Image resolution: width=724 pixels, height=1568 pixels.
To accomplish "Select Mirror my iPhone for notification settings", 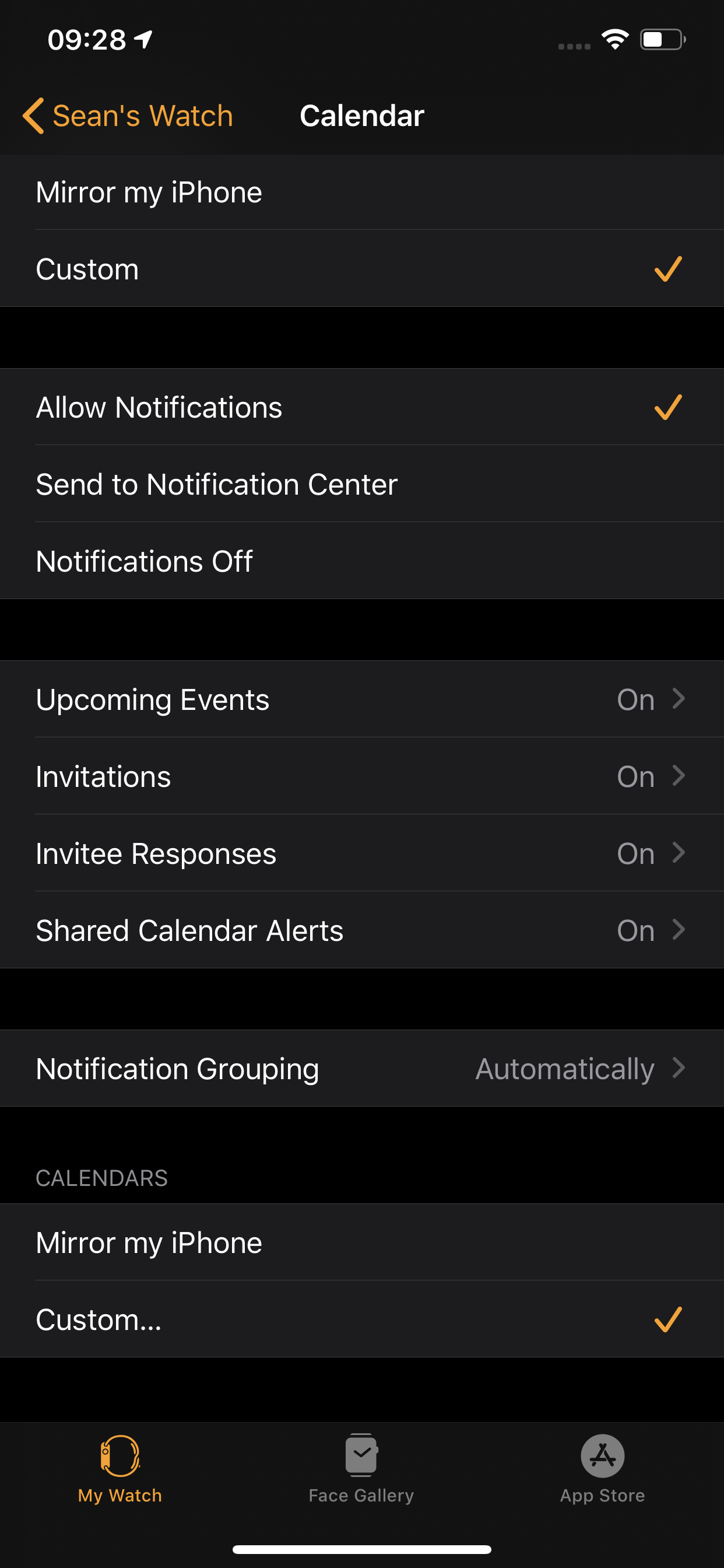I will point(362,192).
